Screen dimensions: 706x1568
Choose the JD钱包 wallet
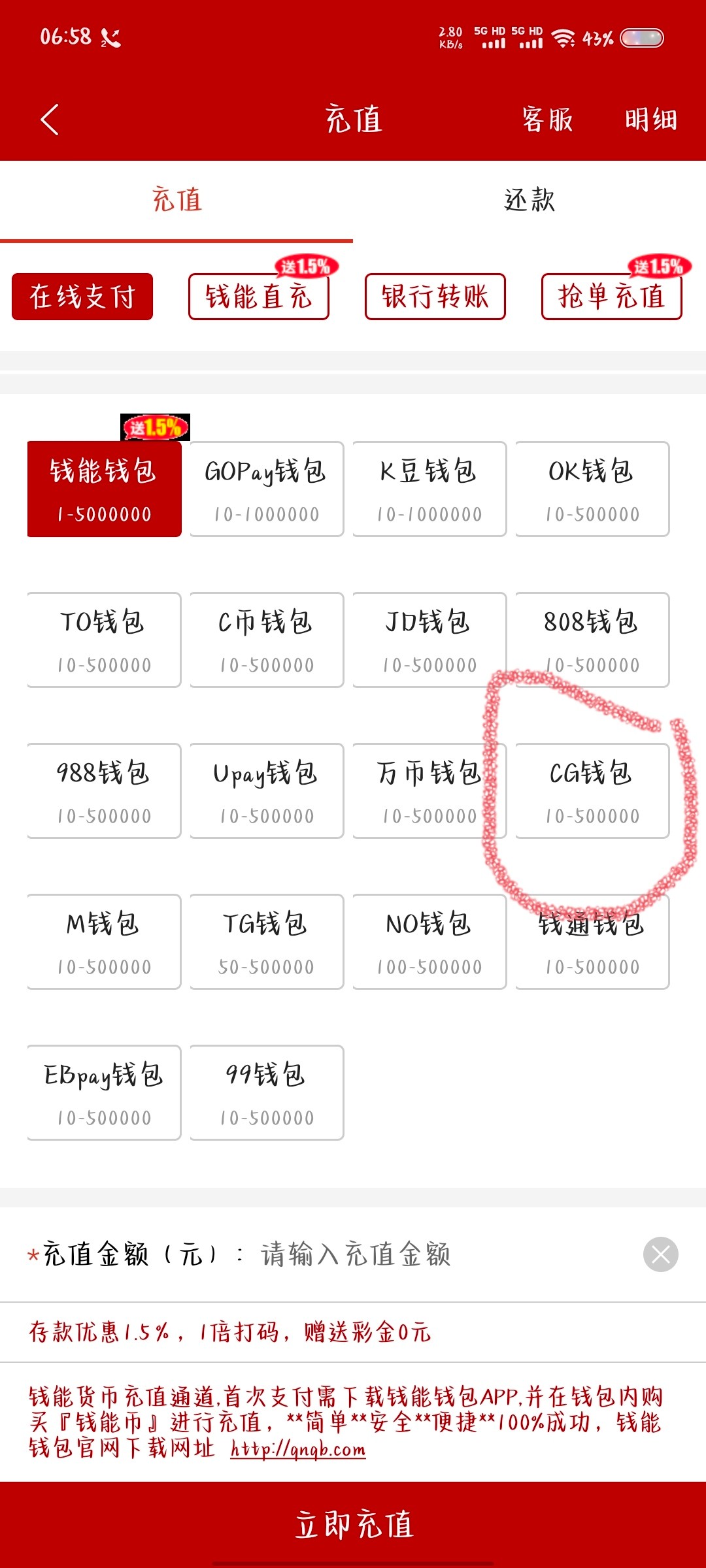point(429,640)
